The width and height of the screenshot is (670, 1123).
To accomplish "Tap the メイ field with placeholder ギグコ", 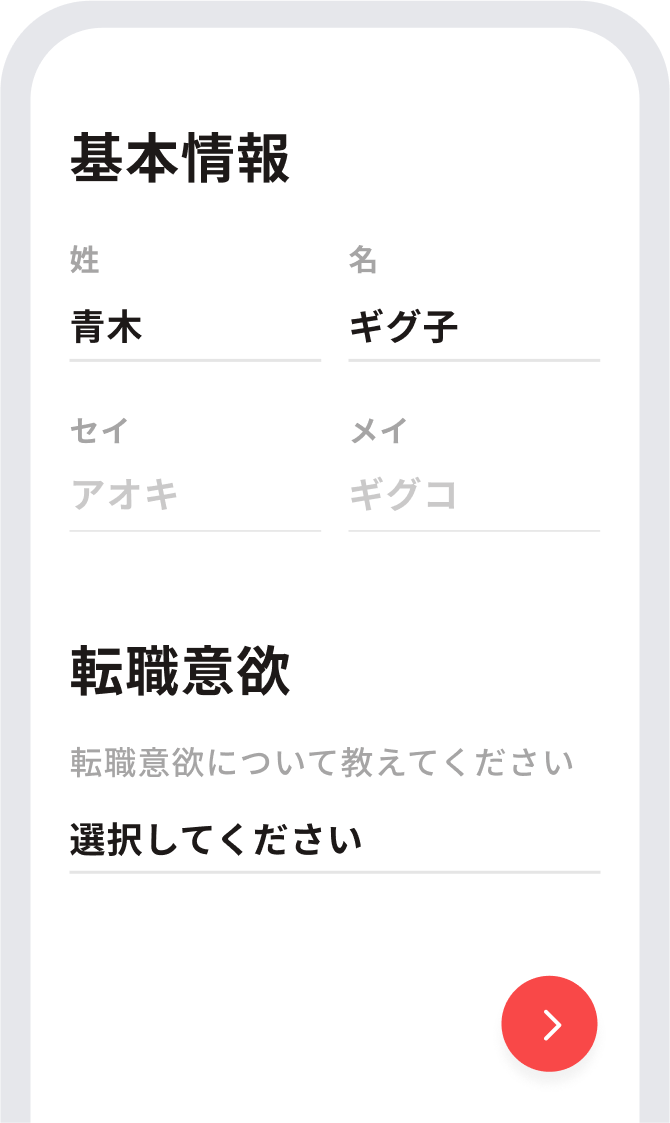I will [474, 496].
